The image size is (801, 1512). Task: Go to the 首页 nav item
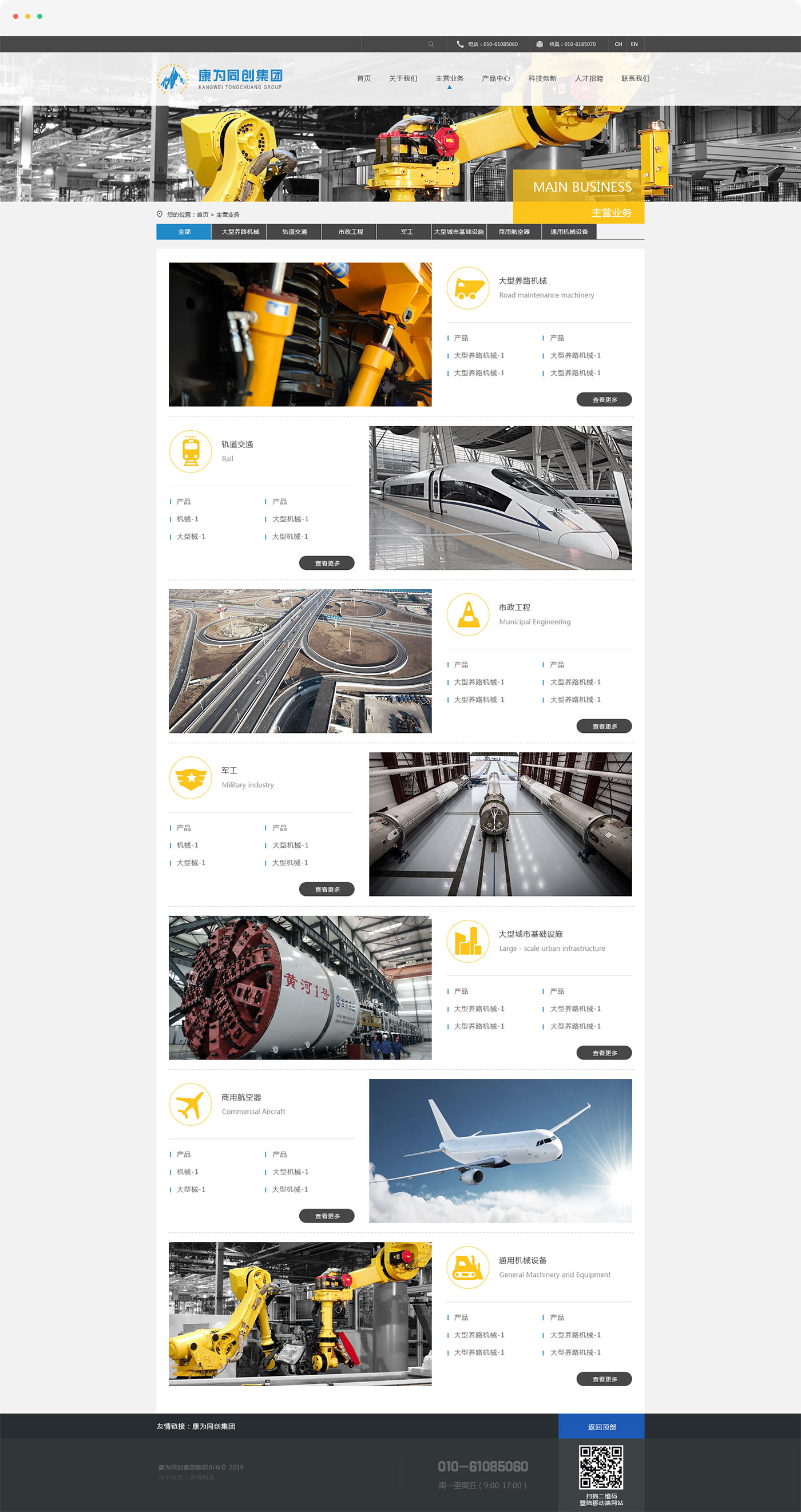pos(364,78)
